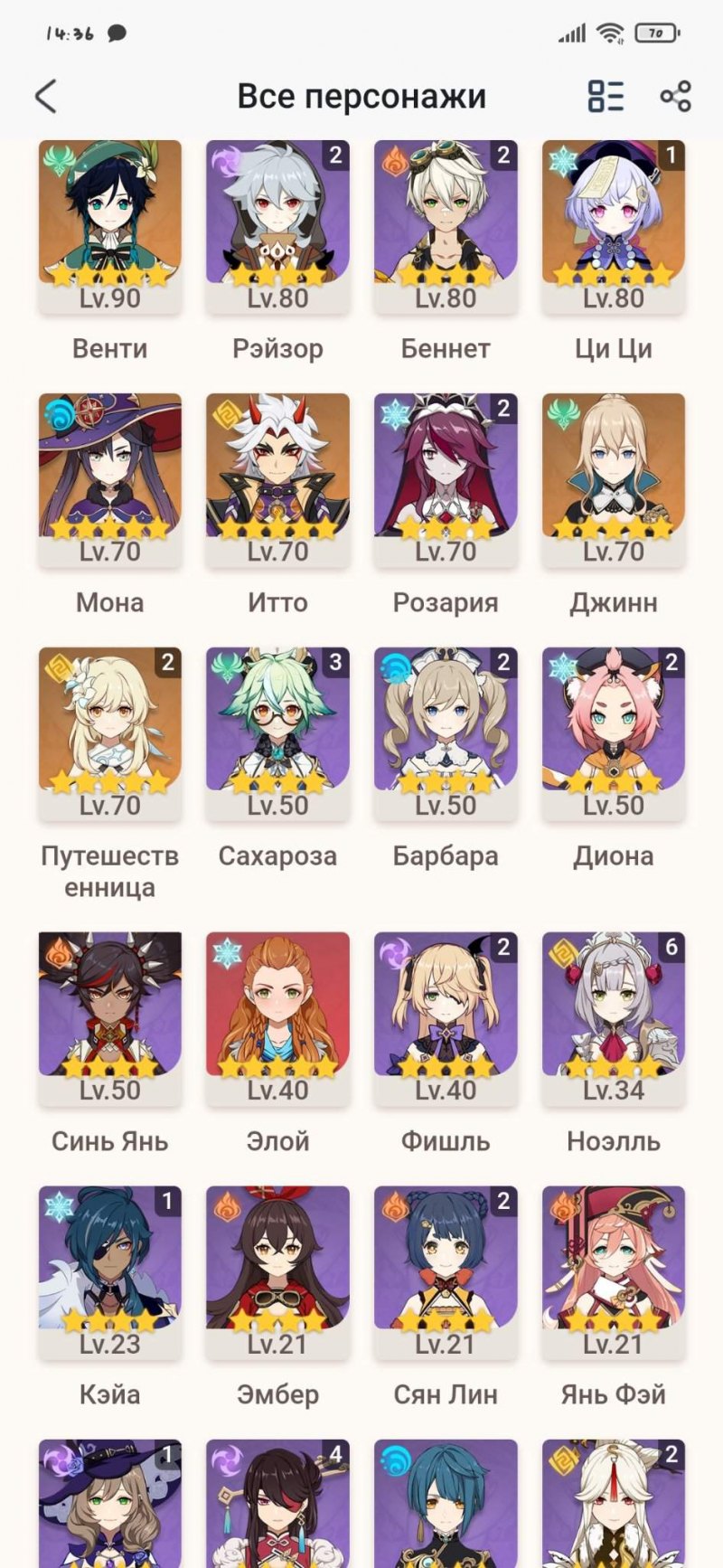View Синь Янь character details

point(110,1017)
